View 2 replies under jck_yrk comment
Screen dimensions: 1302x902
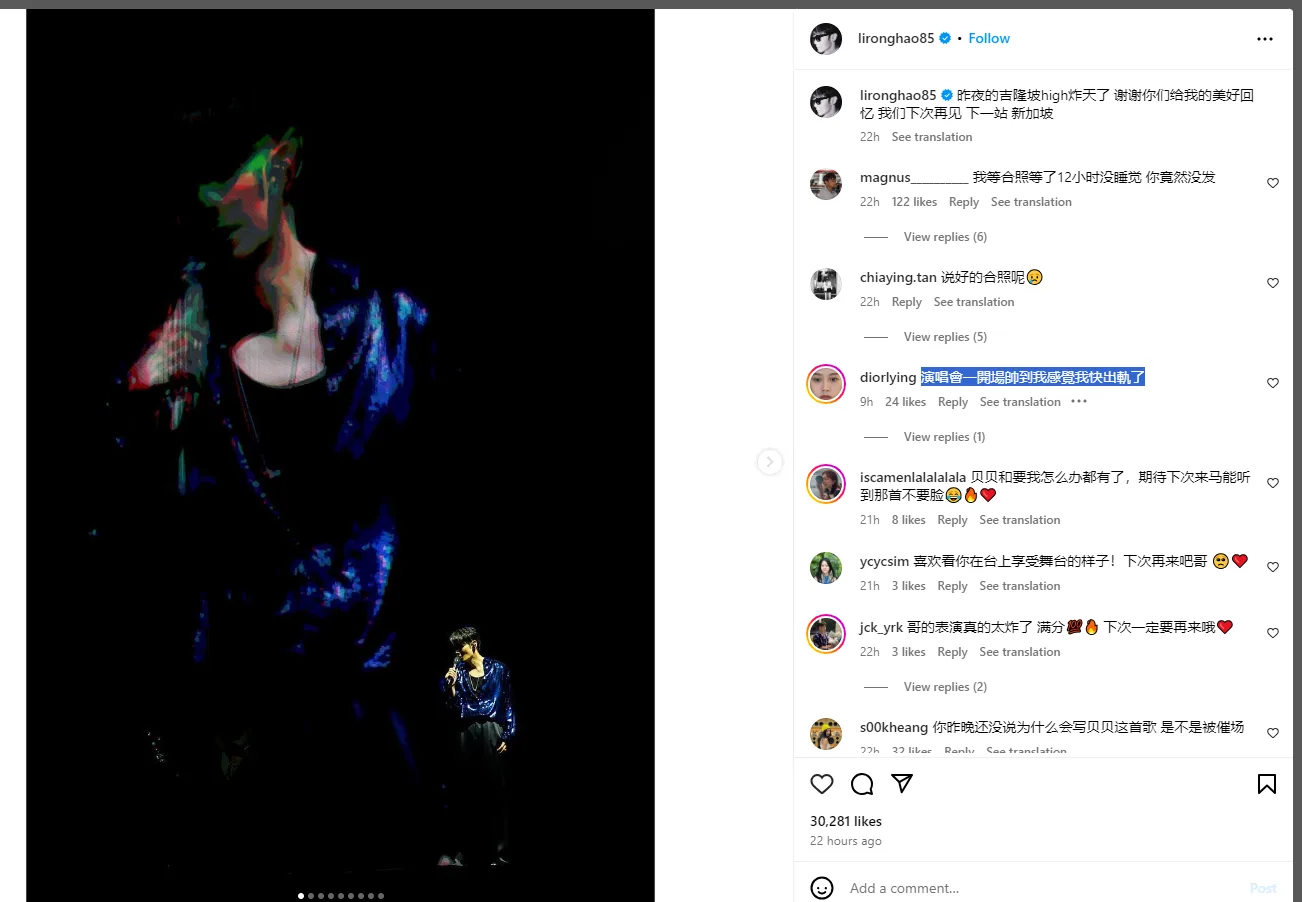(x=944, y=687)
